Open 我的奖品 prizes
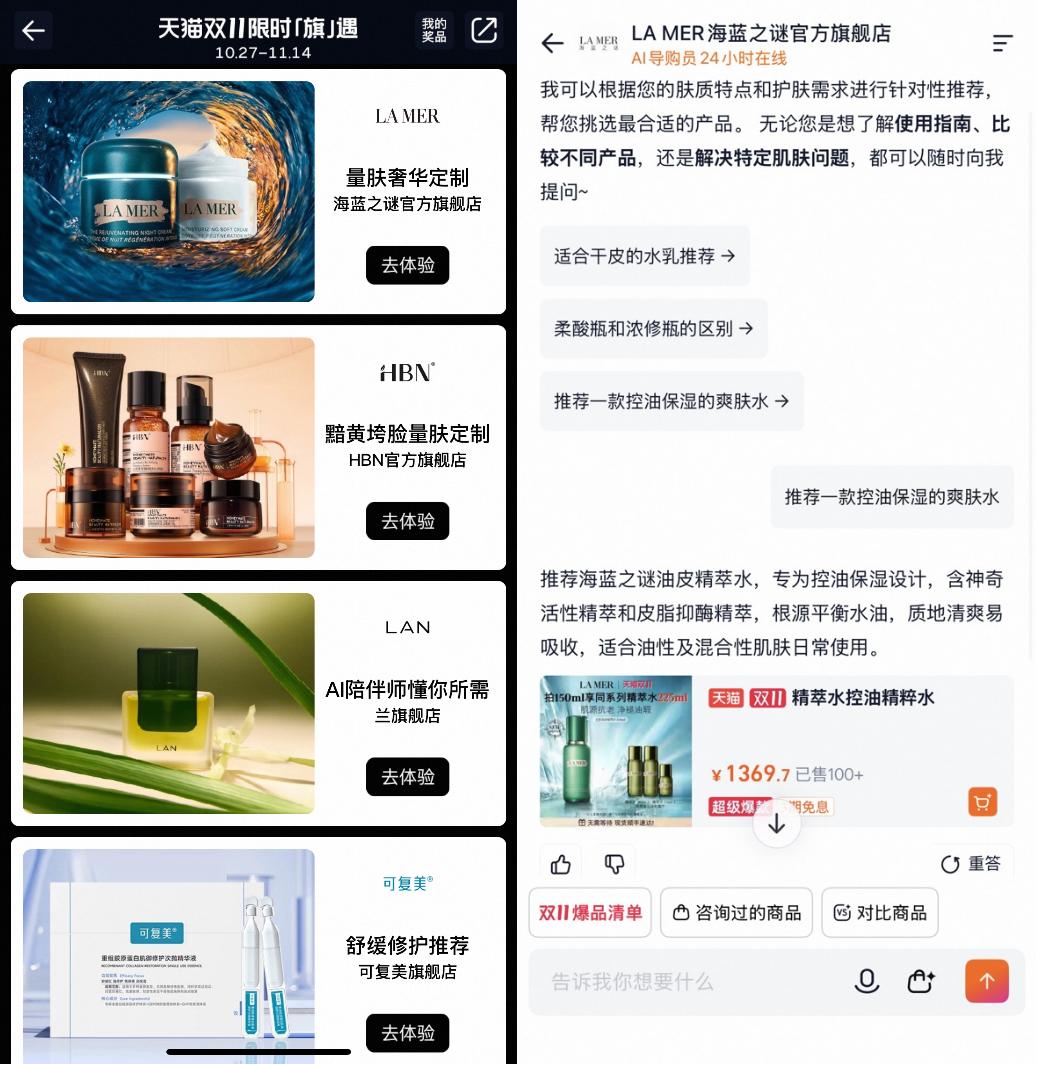Screen dimensions: 1037x1065 click(x=434, y=30)
